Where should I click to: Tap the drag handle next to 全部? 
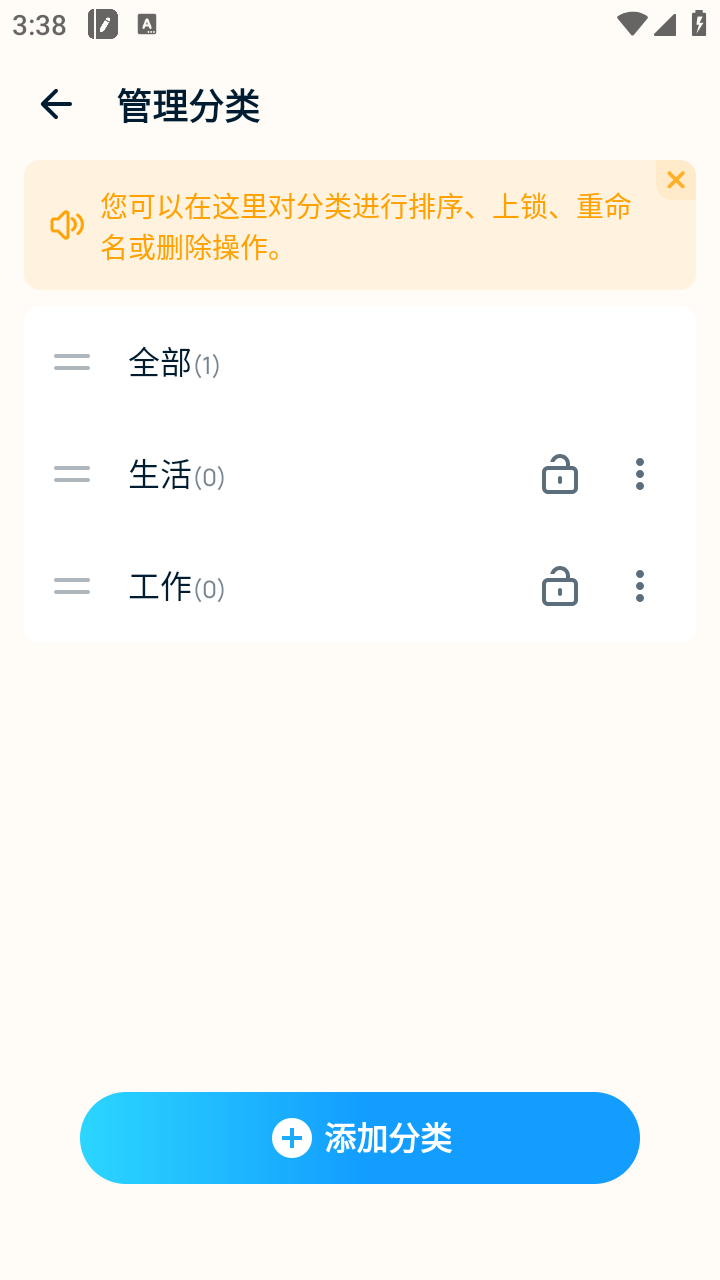click(x=71, y=363)
